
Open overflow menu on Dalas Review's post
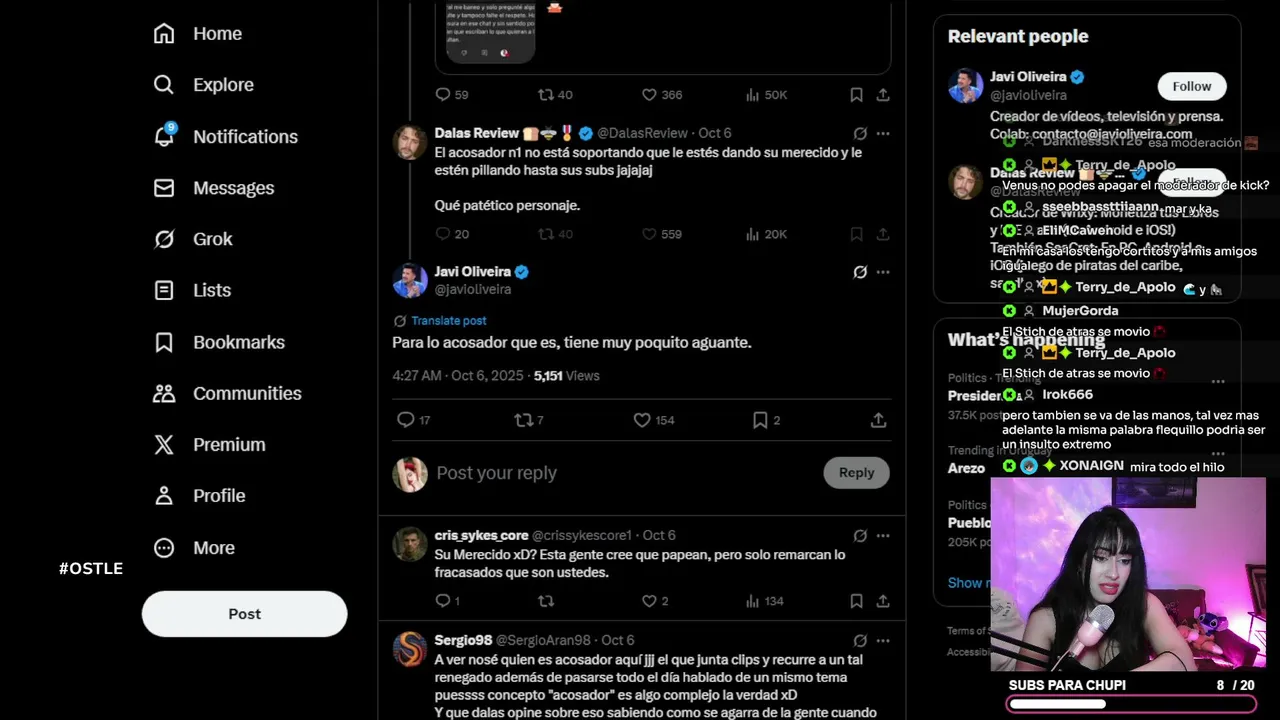point(883,133)
